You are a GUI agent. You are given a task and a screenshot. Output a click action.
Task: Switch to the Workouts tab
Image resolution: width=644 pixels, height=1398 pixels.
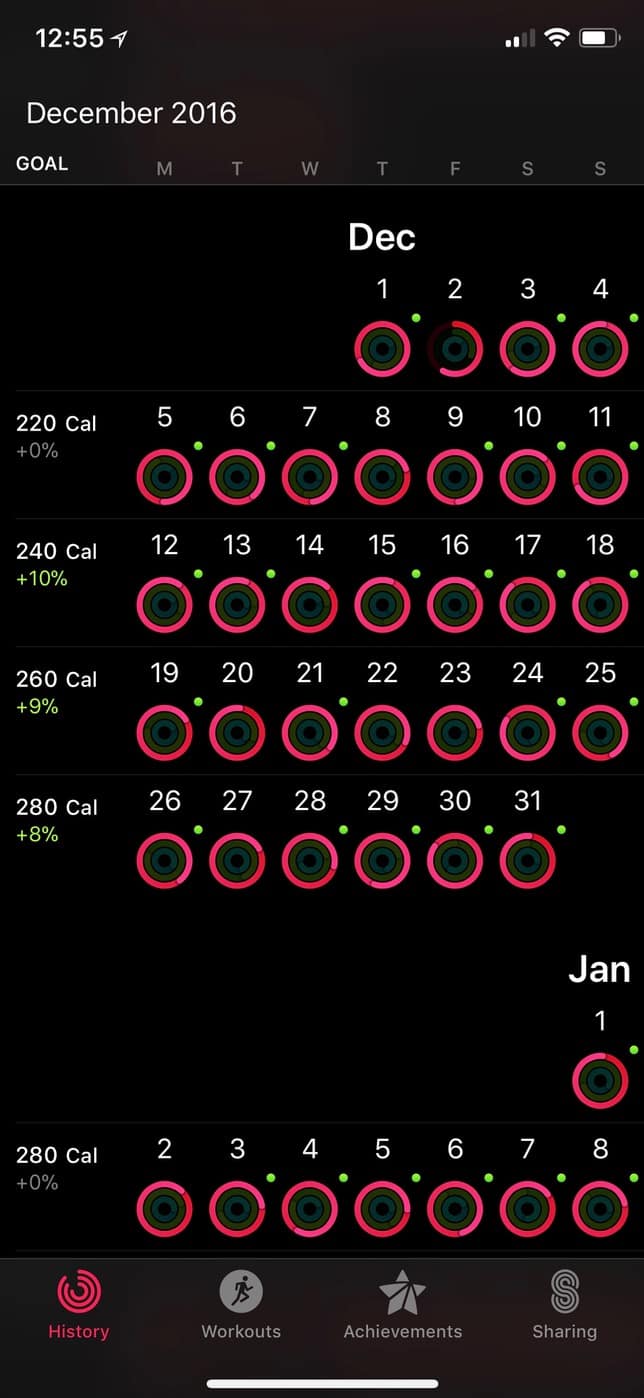click(x=241, y=1306)
